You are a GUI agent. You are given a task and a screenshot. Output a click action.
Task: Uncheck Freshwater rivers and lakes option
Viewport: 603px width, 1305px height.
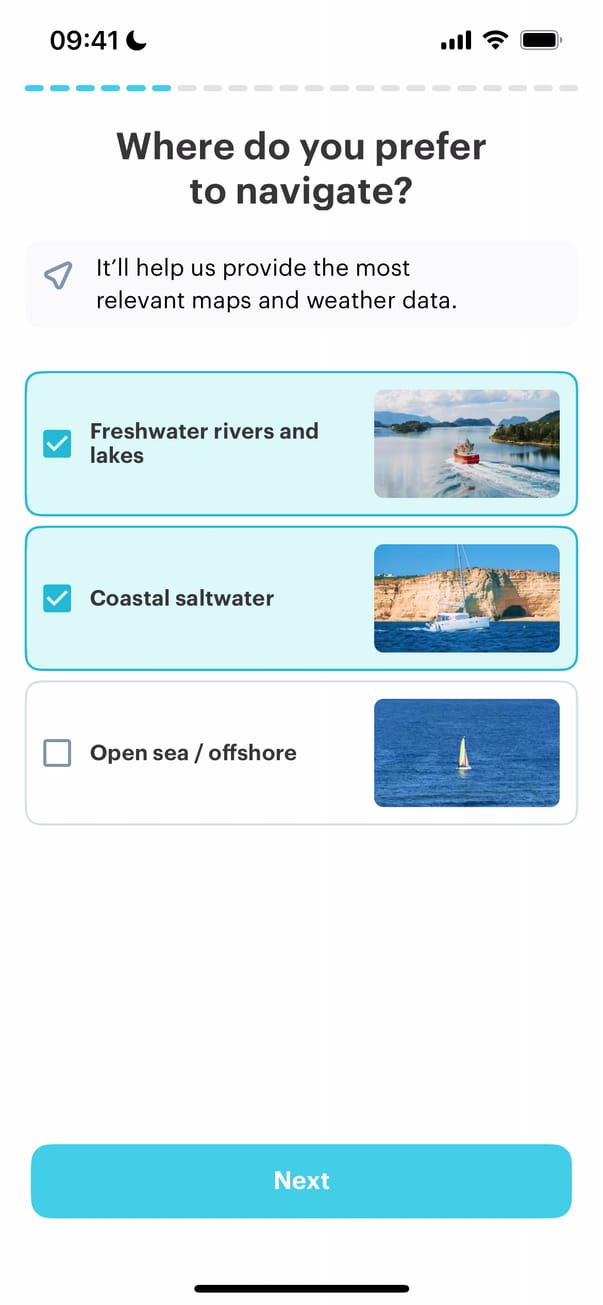click(57, 444)
